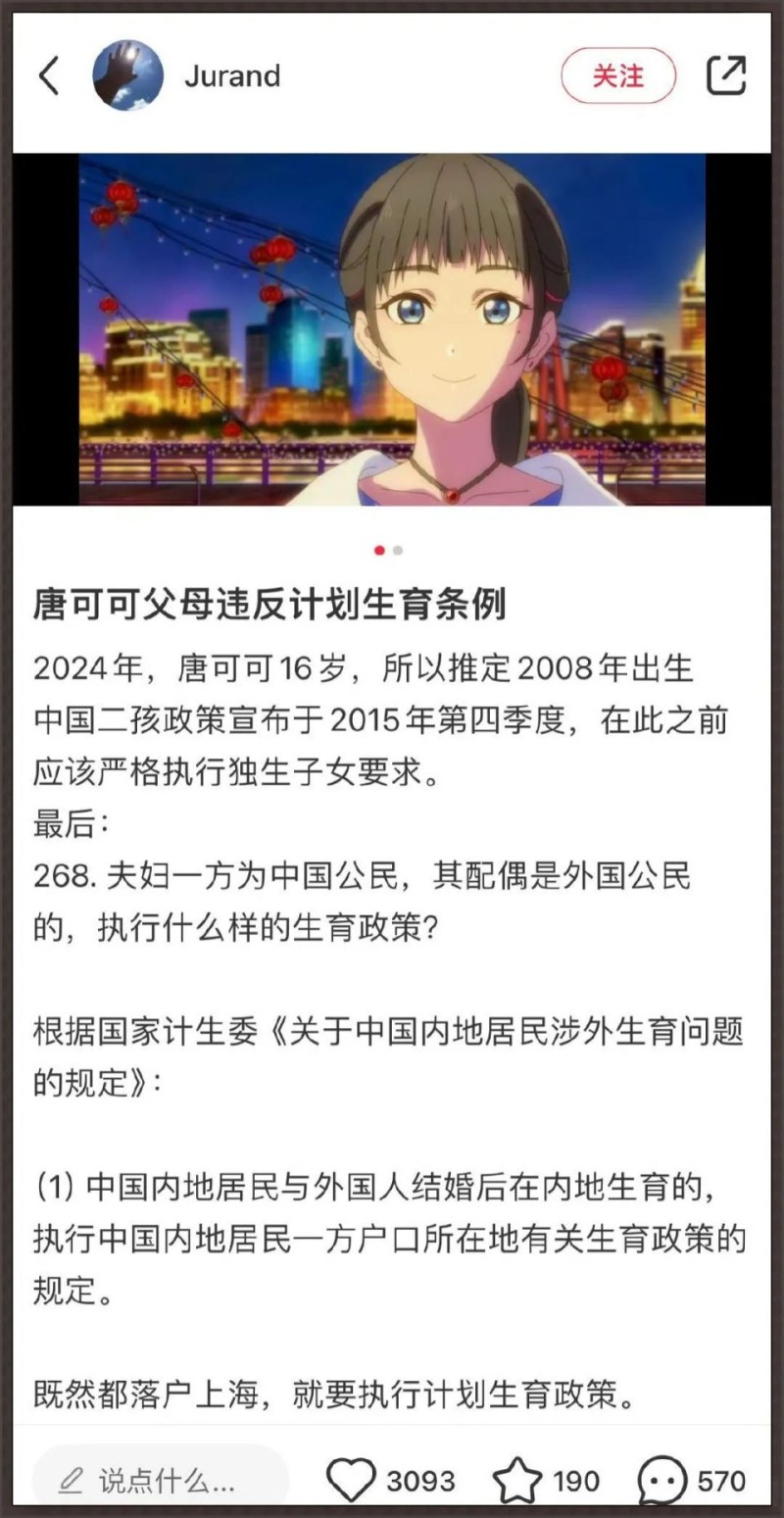Image resolution: width=784 pixels, height=1518 pixels.
Task: Tap the back arrow icon
Action: pyautogui.click(x=50, y=75)
